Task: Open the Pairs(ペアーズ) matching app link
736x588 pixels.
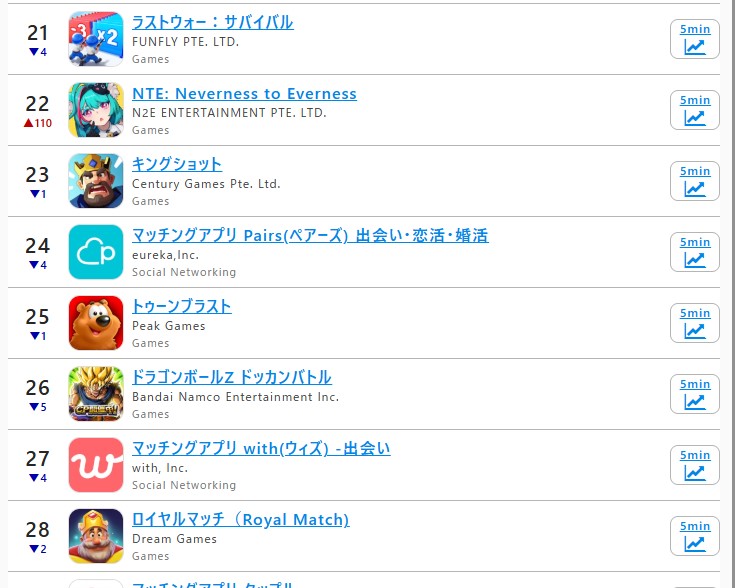Action: tap(310, 236)
